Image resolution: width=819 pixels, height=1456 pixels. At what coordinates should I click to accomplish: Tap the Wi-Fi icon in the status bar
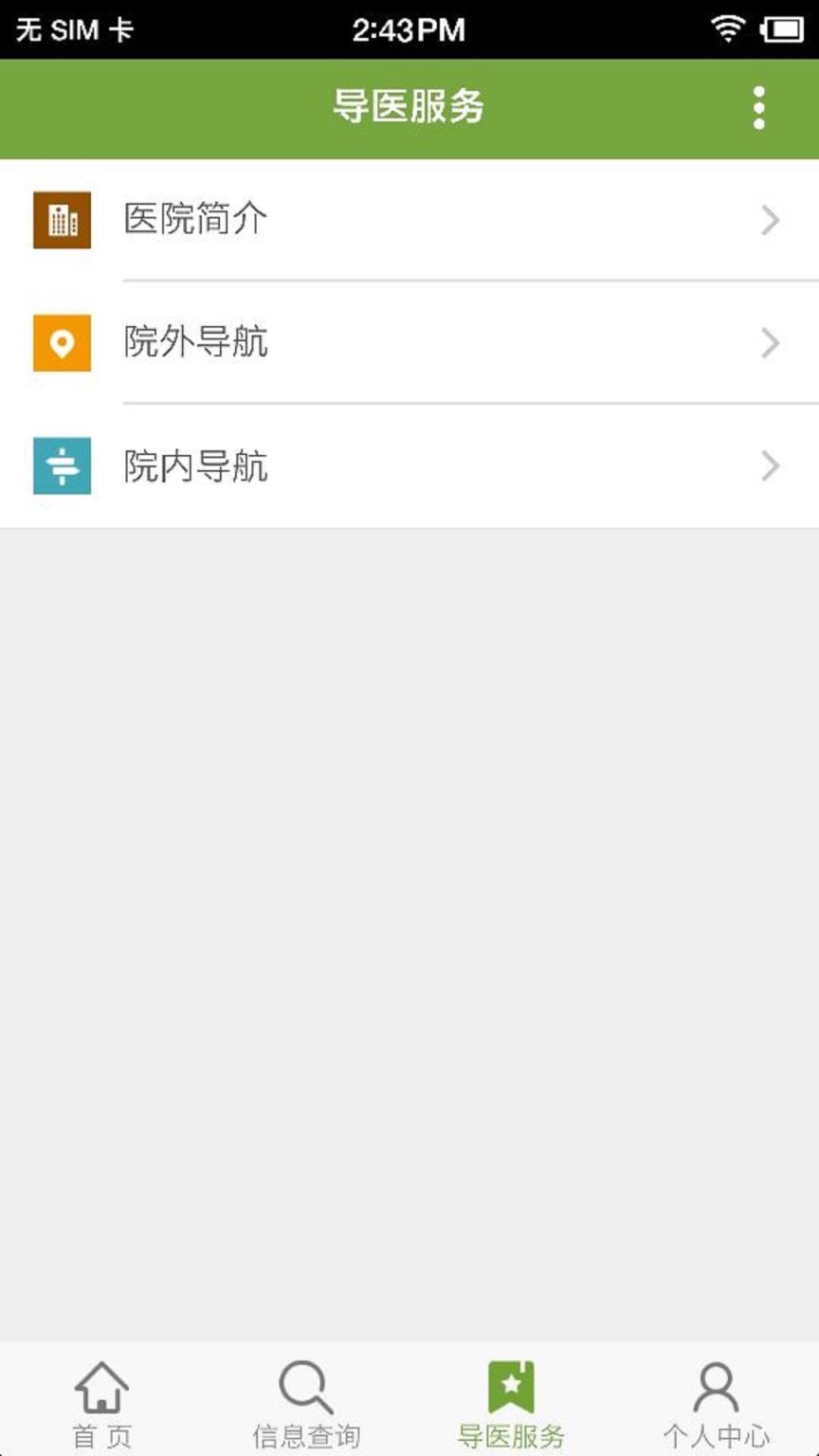click(x=727, y=28)
